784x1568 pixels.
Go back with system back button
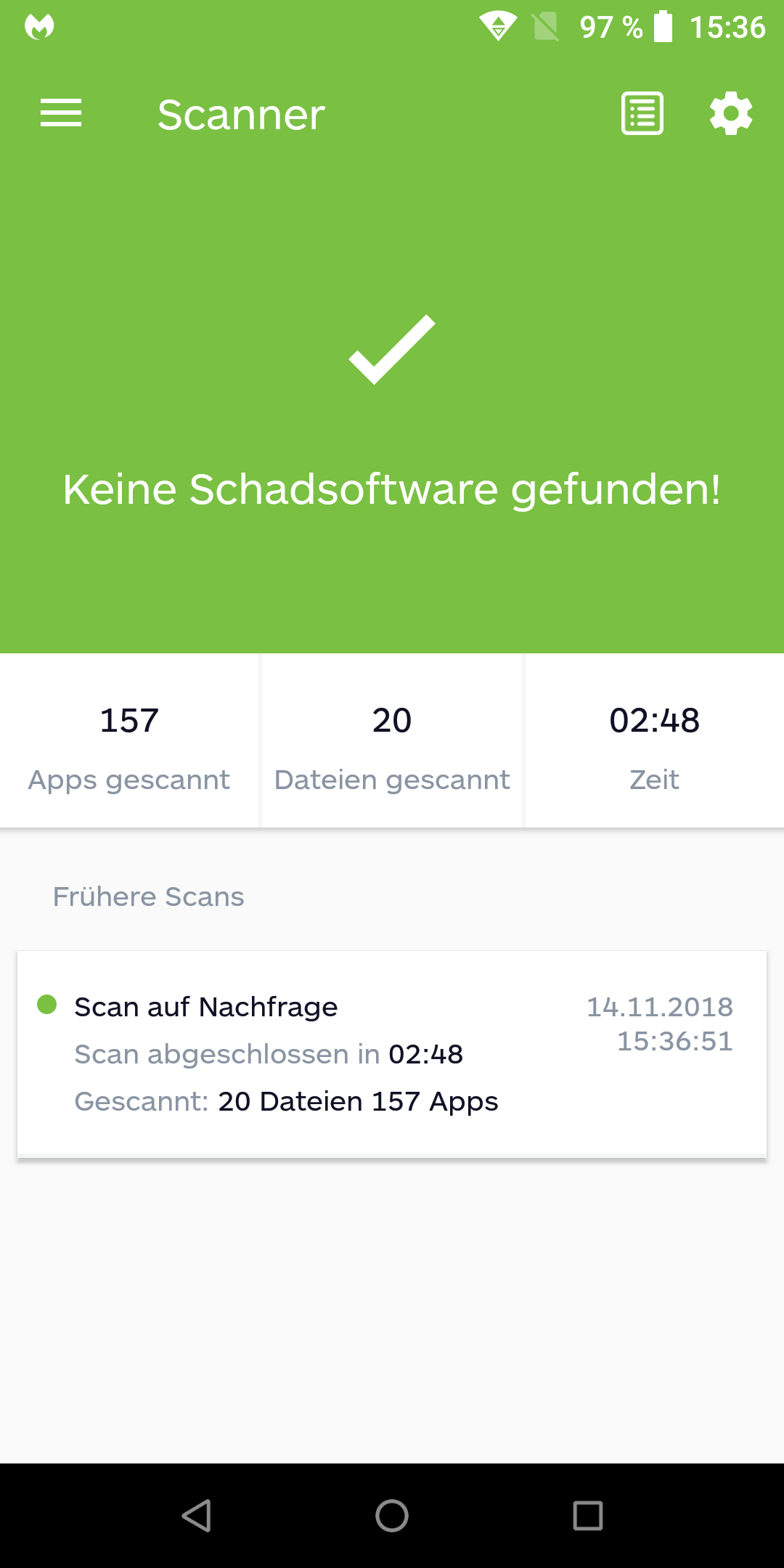(x=196, y=1516)
